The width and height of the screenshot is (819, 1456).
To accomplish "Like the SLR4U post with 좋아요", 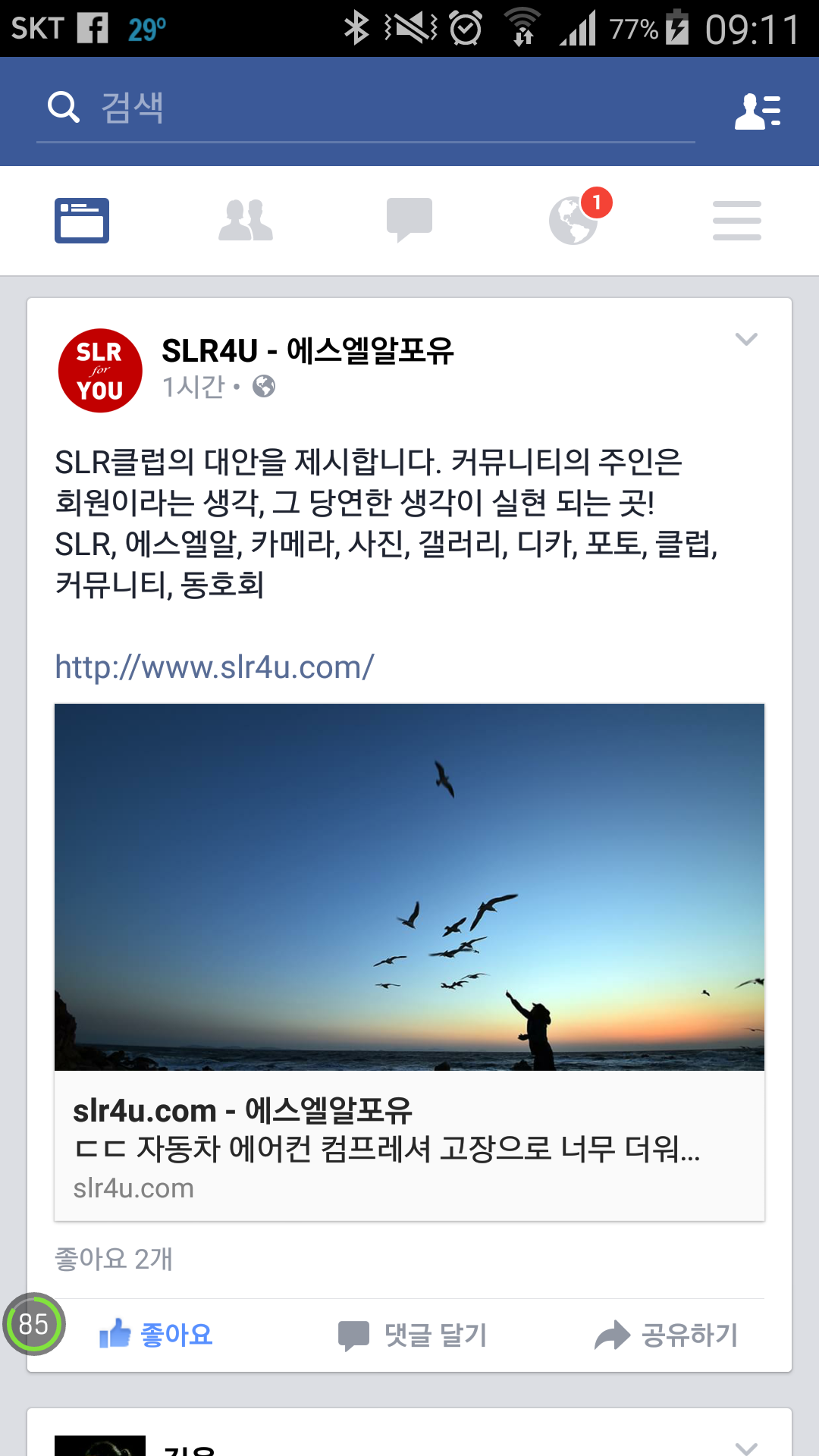I will point(156,1335).
